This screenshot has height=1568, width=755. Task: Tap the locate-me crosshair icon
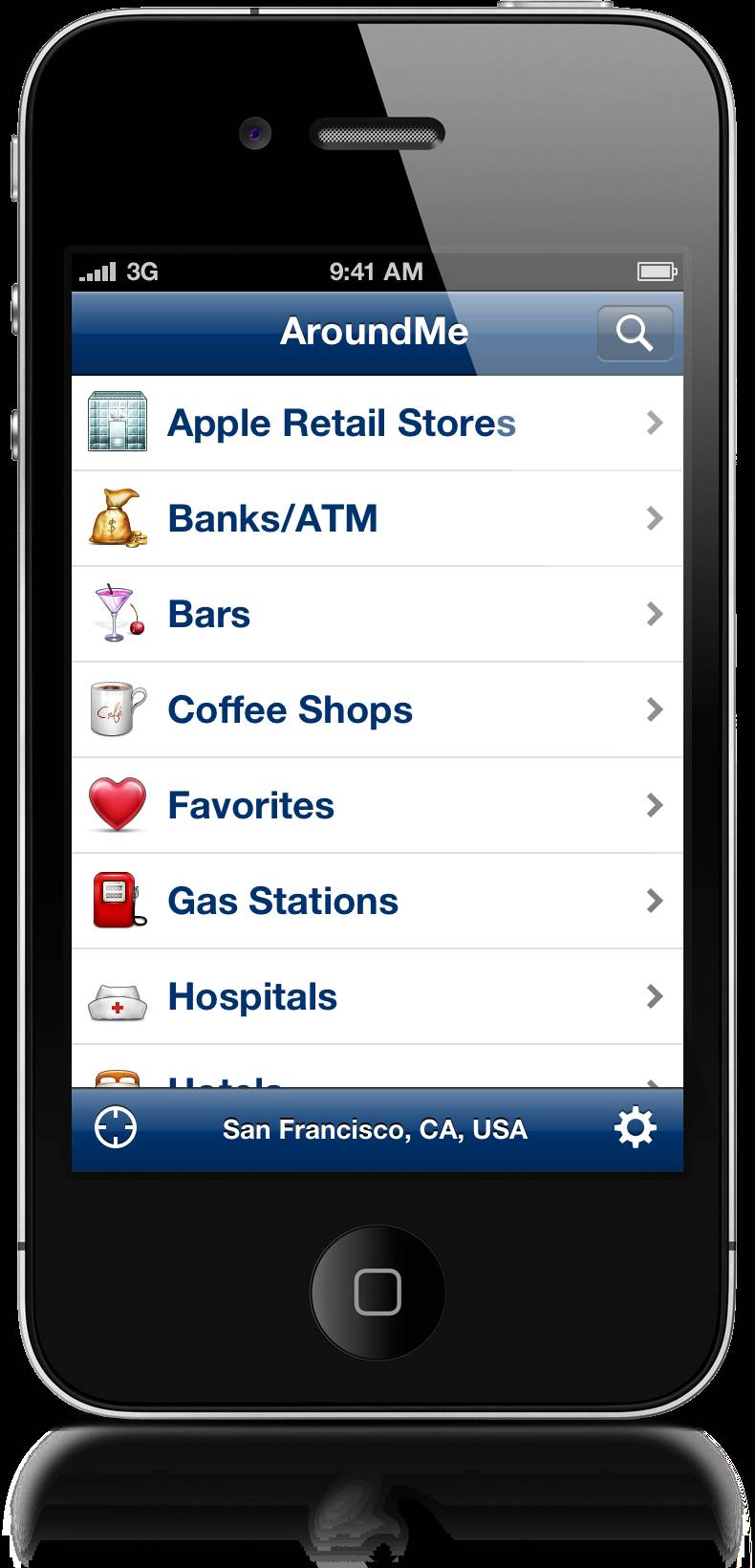click(116, 1127)
